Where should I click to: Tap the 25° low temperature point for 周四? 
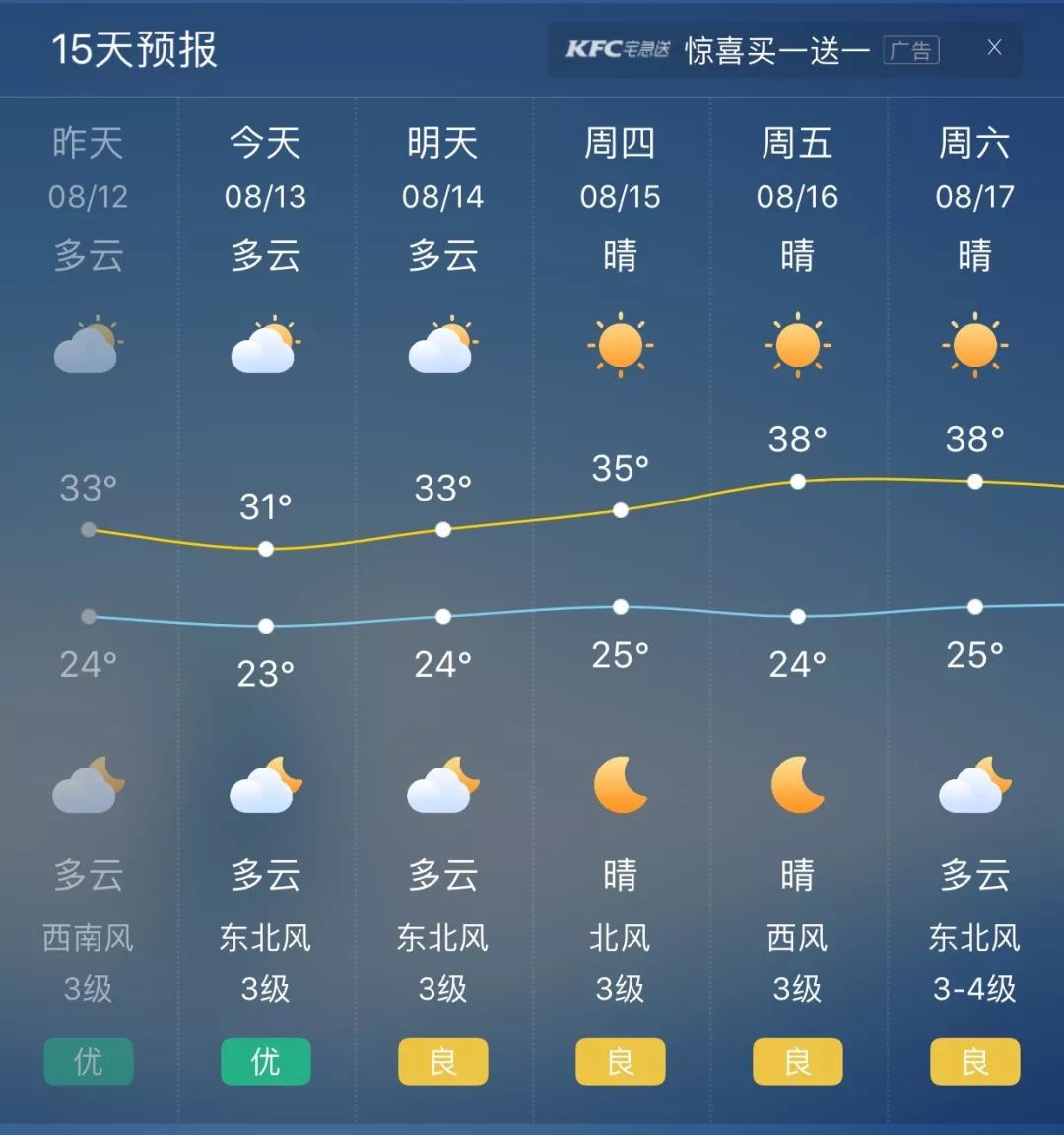click(x=620, y=607)
